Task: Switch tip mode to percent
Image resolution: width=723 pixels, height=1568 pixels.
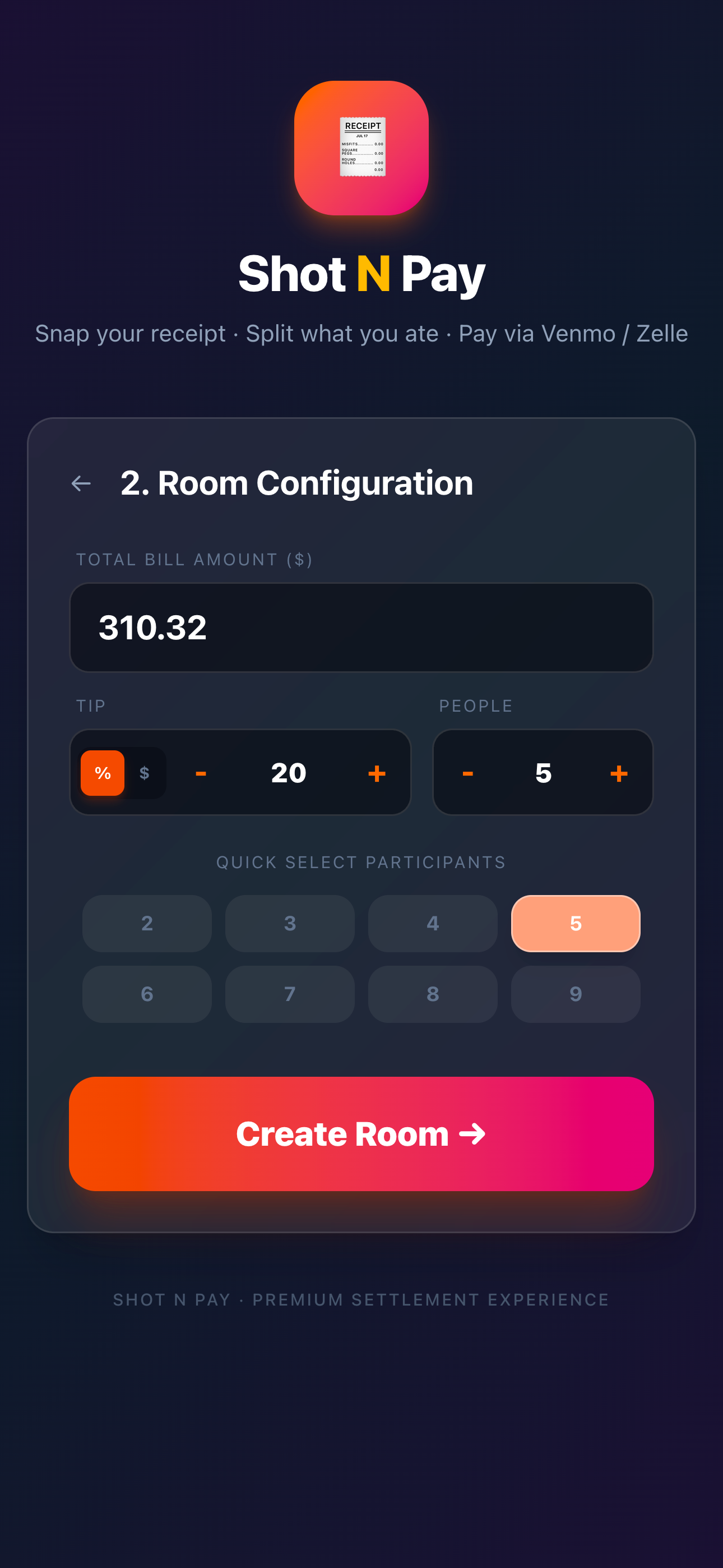Action: (103, 773)
